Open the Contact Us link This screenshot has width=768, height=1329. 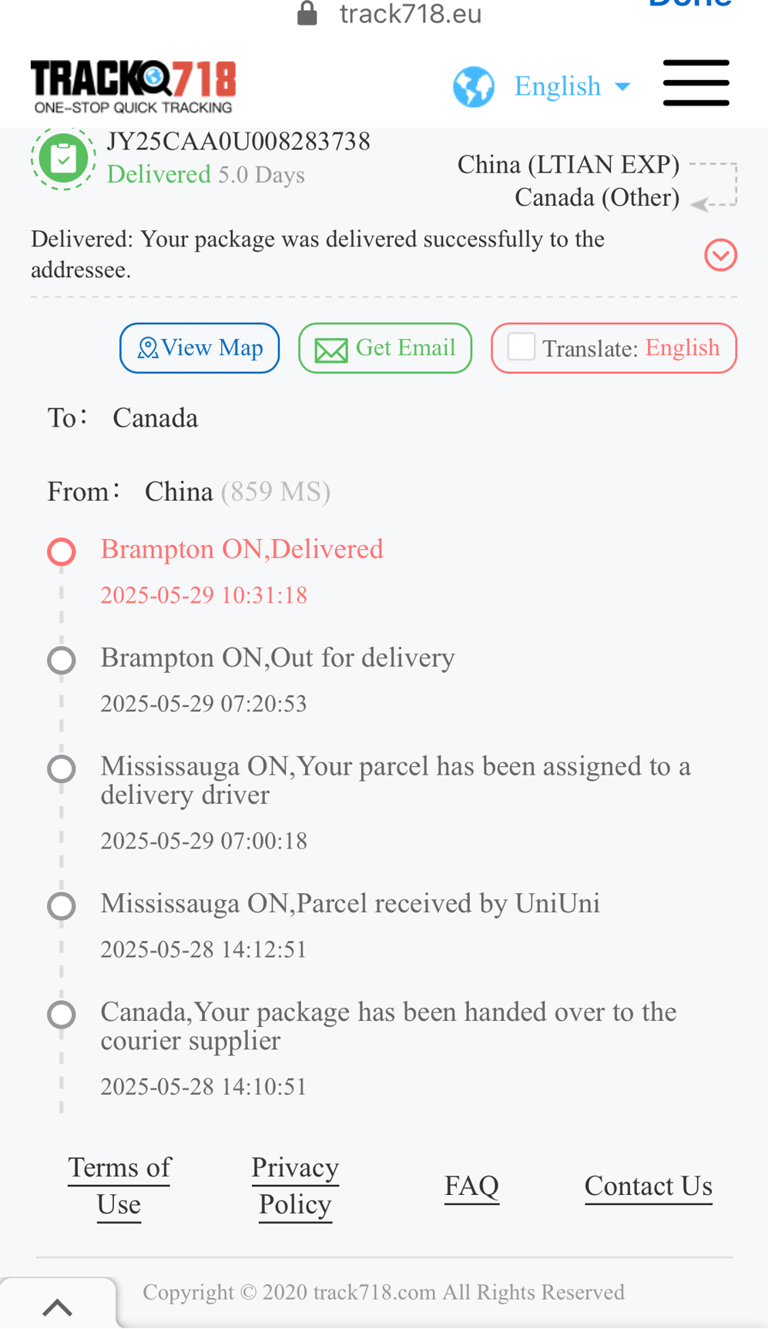(x=648, y=1186)
